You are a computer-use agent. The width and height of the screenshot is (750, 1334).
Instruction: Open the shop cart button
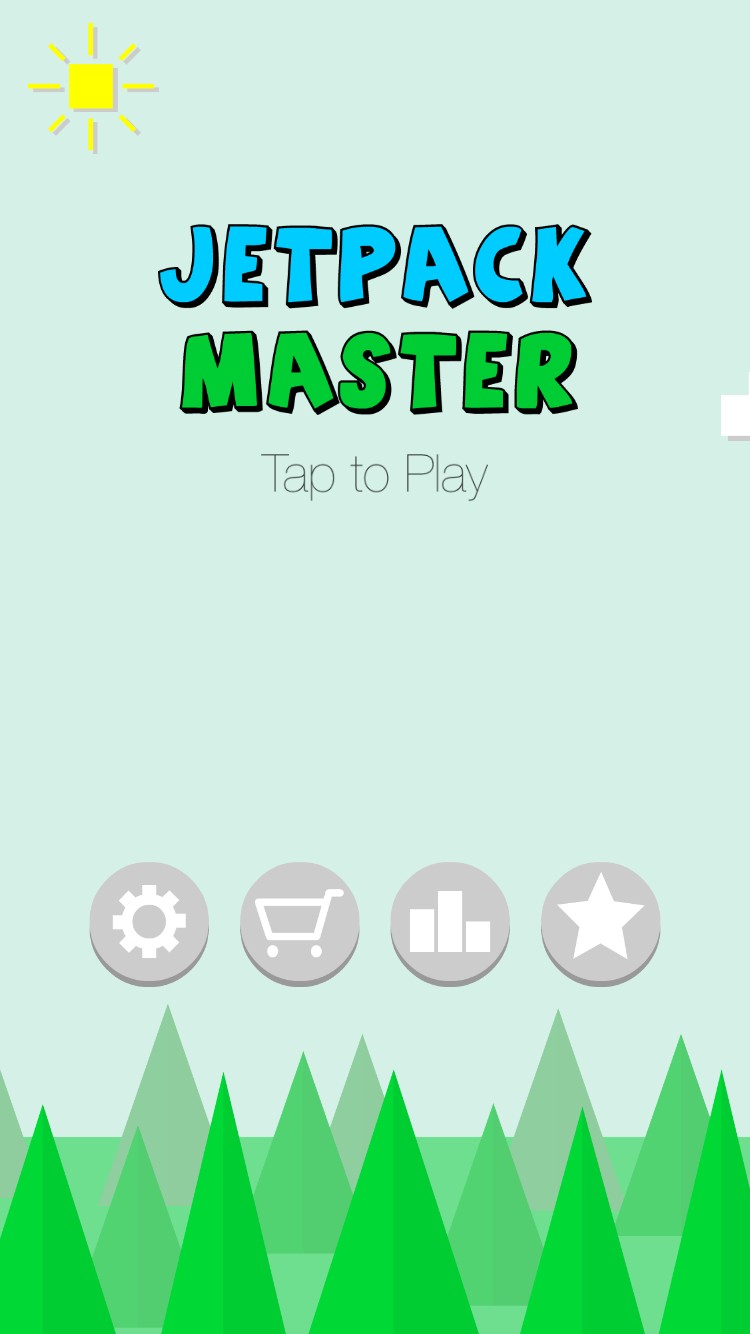pyautogui.click(x=300, y=923)
